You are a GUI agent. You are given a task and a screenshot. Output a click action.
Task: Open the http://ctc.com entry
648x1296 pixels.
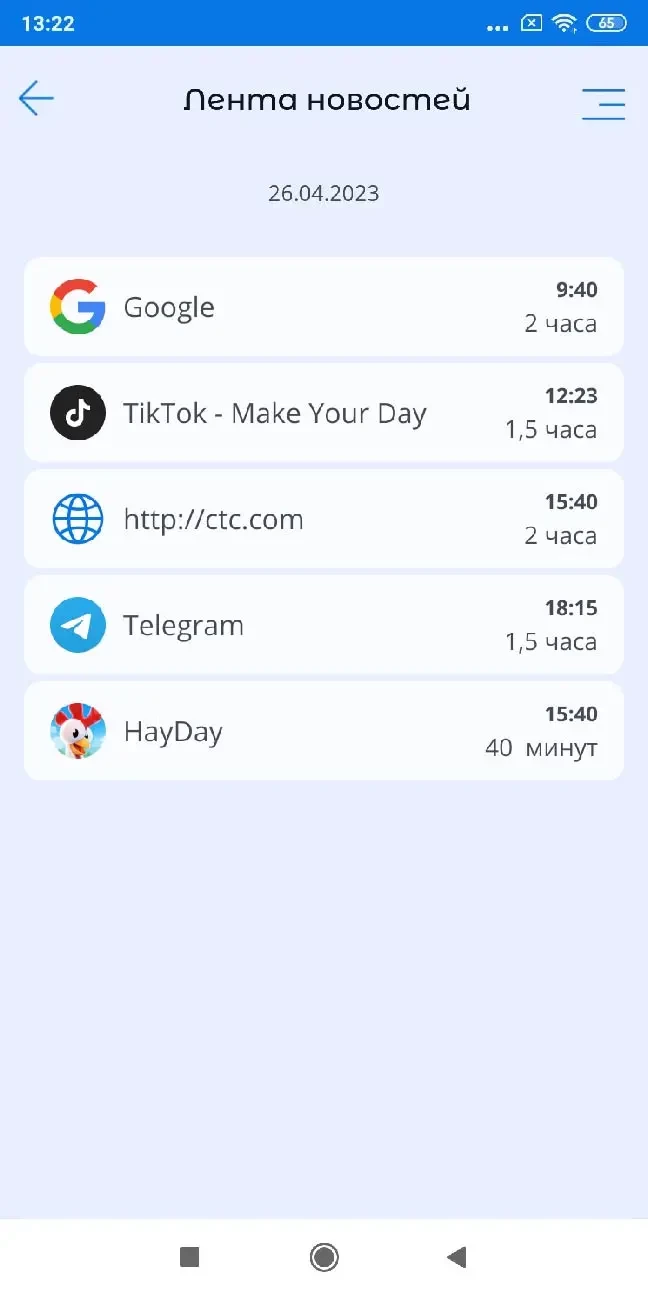[x=323, y=519]
